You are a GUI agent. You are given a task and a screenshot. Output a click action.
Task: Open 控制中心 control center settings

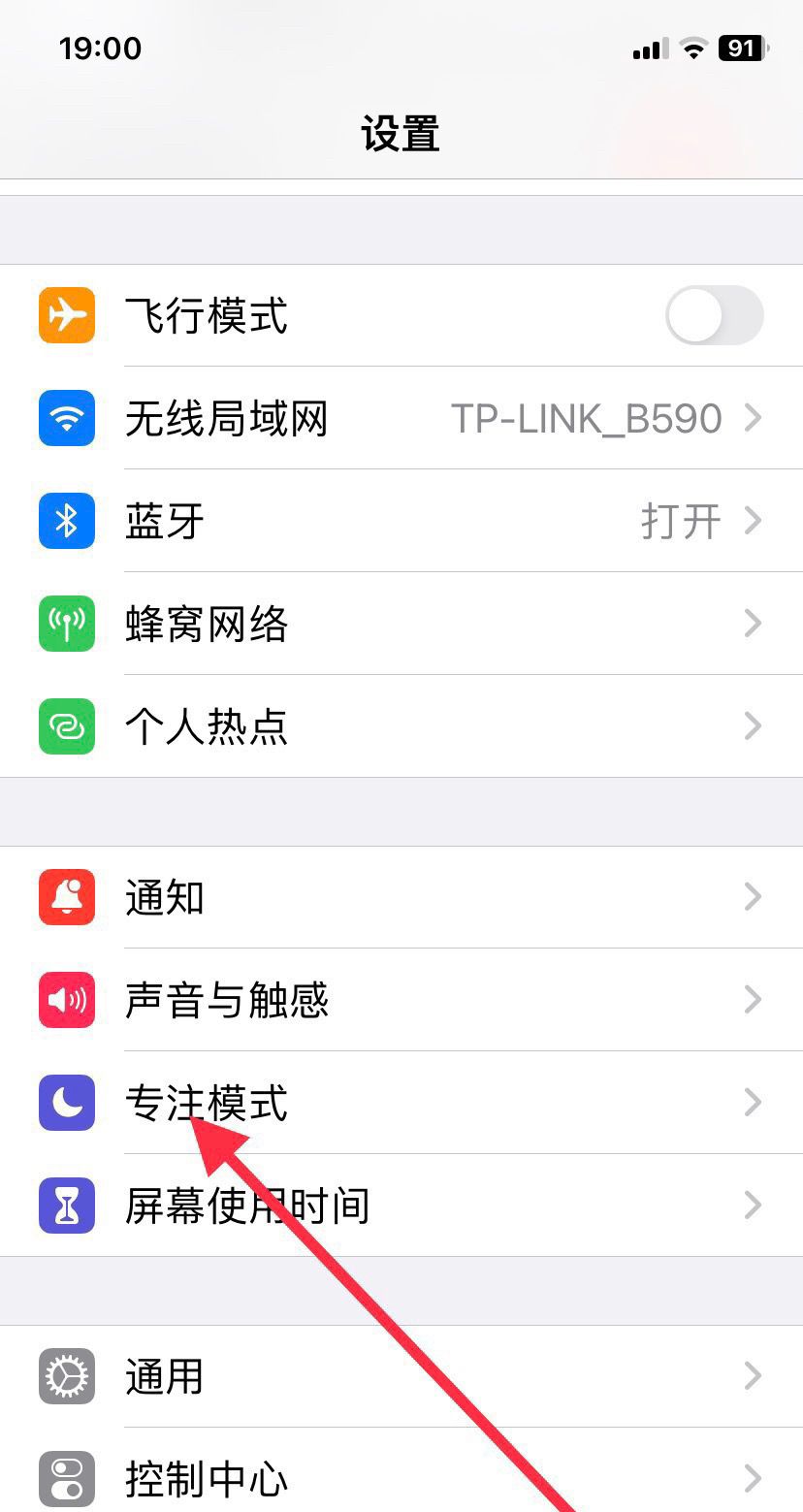coord(401,1478)
